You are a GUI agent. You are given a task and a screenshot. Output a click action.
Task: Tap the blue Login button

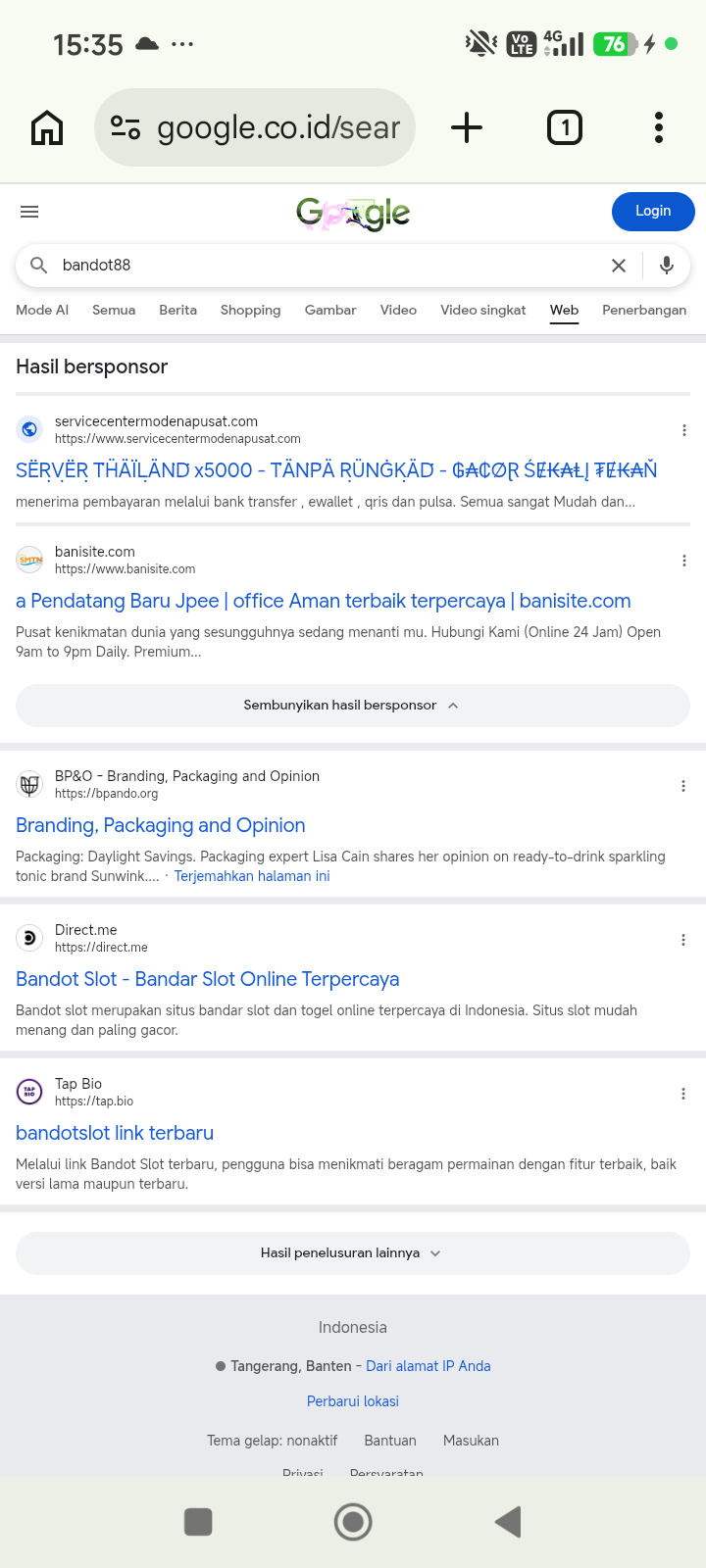pos(653,212)
